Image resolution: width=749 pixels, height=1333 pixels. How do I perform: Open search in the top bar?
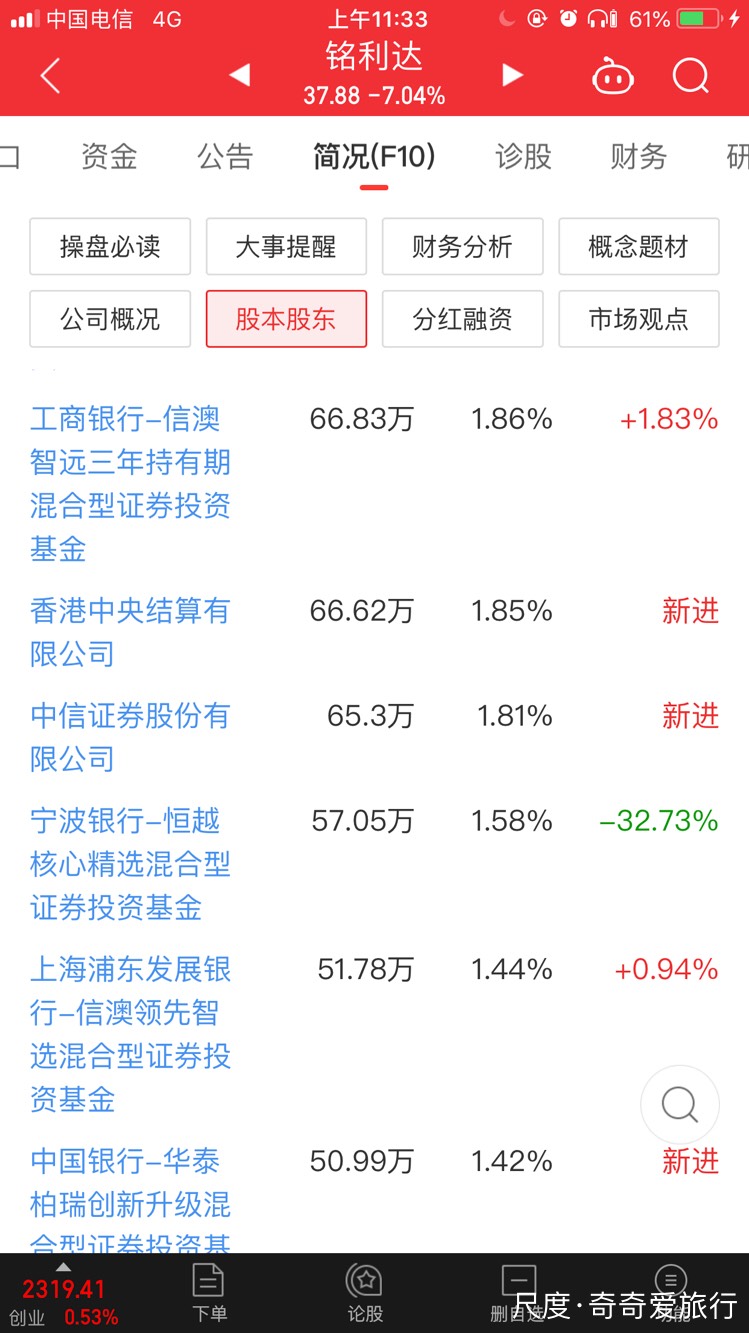tap(690, 76)
